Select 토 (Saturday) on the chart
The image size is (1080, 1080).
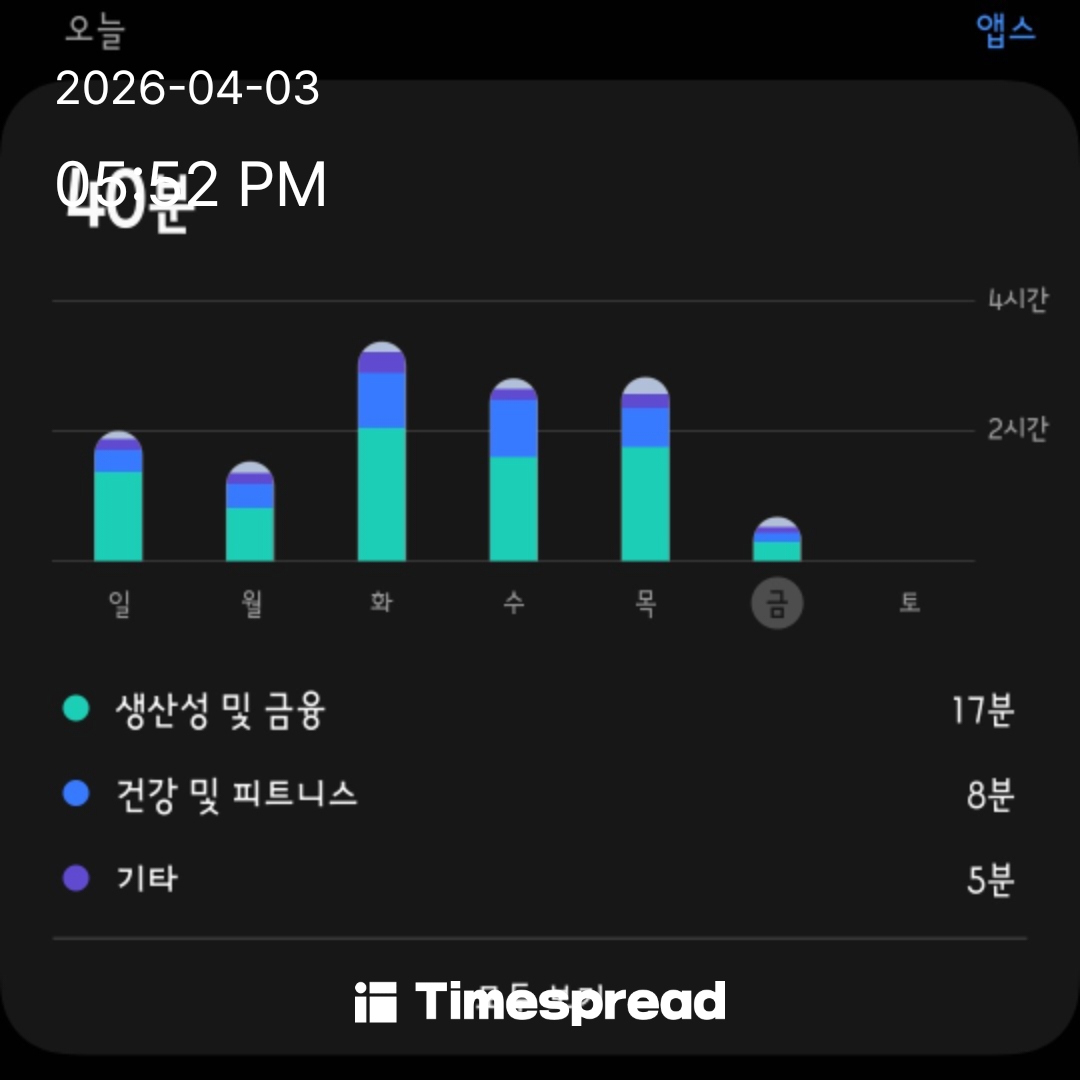click(909, 604)
